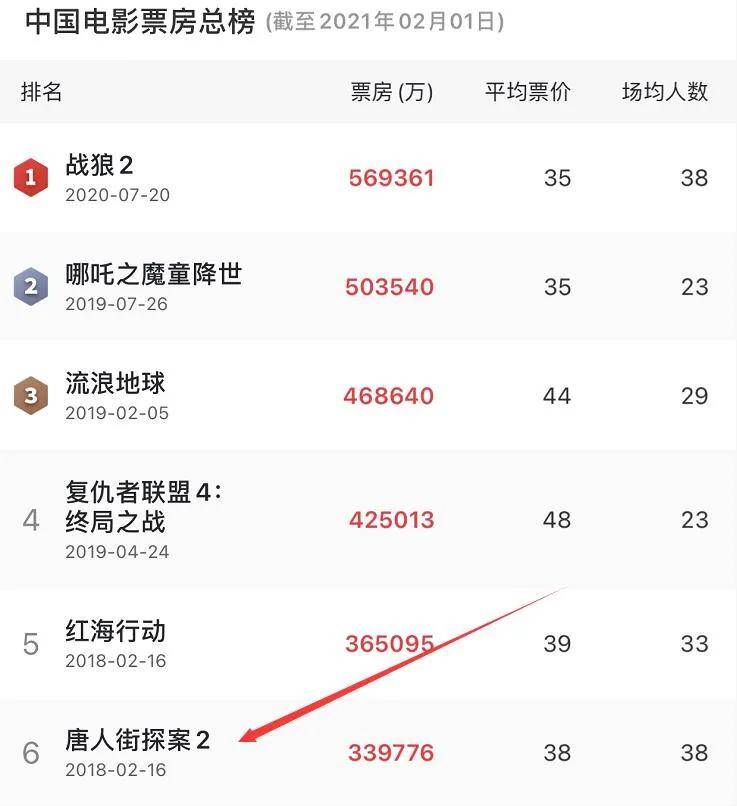Select the 红海行动 row

click(115, 632)
